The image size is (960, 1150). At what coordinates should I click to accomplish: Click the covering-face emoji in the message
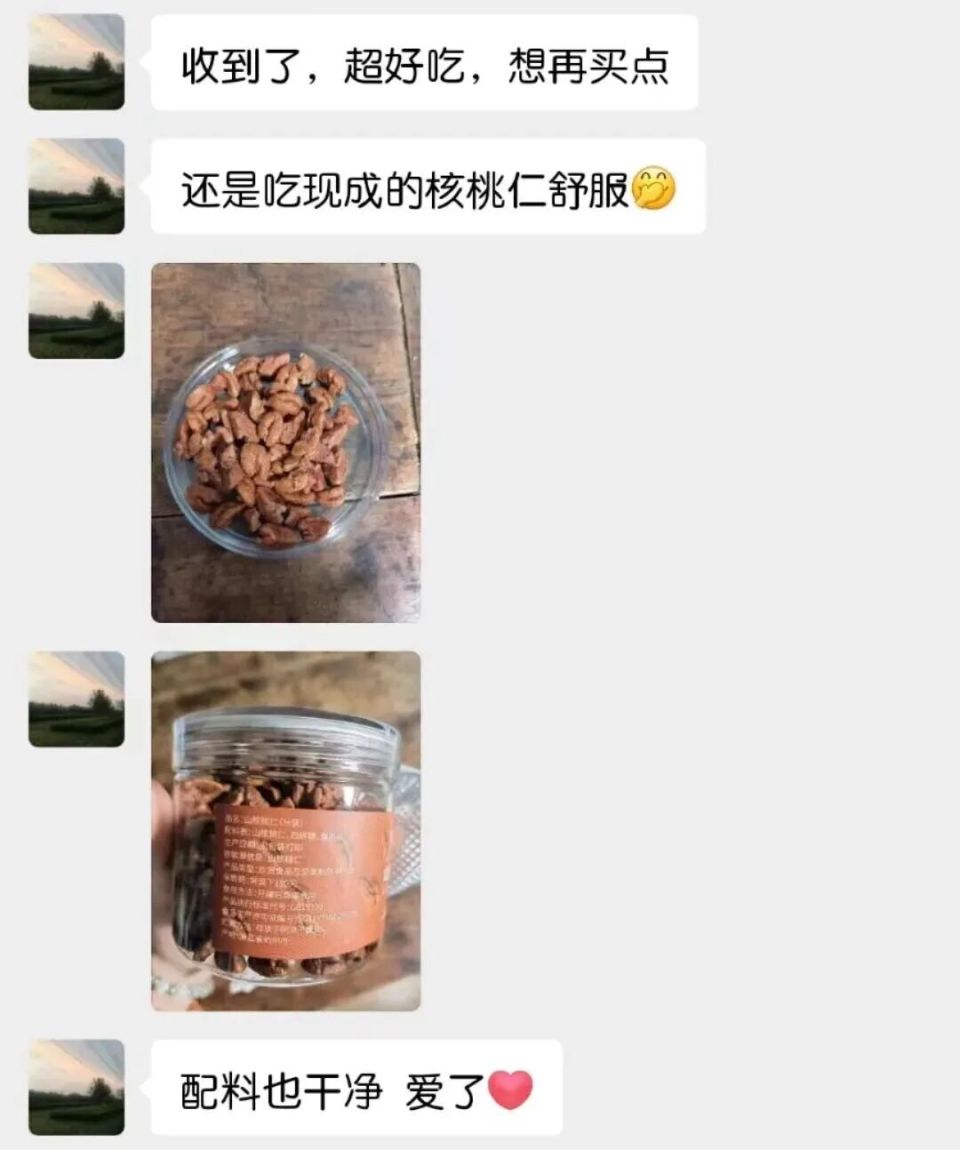tap(651, 186)
